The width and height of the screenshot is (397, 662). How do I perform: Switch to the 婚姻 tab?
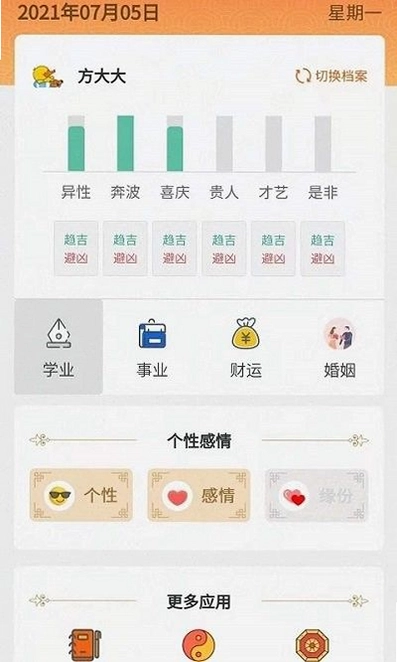(x=340, y=347)
